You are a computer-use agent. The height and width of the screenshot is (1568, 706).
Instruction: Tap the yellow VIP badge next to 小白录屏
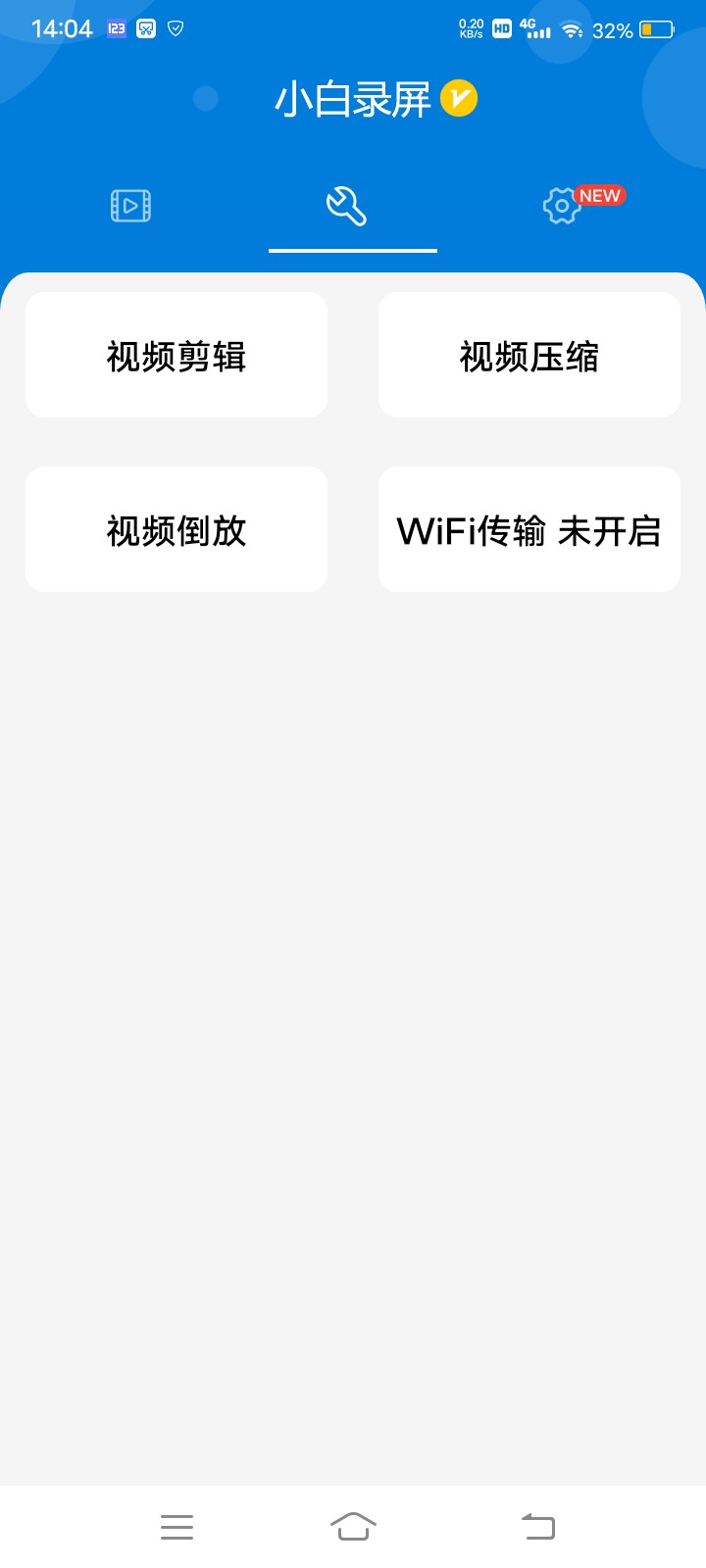pos(459,98)
